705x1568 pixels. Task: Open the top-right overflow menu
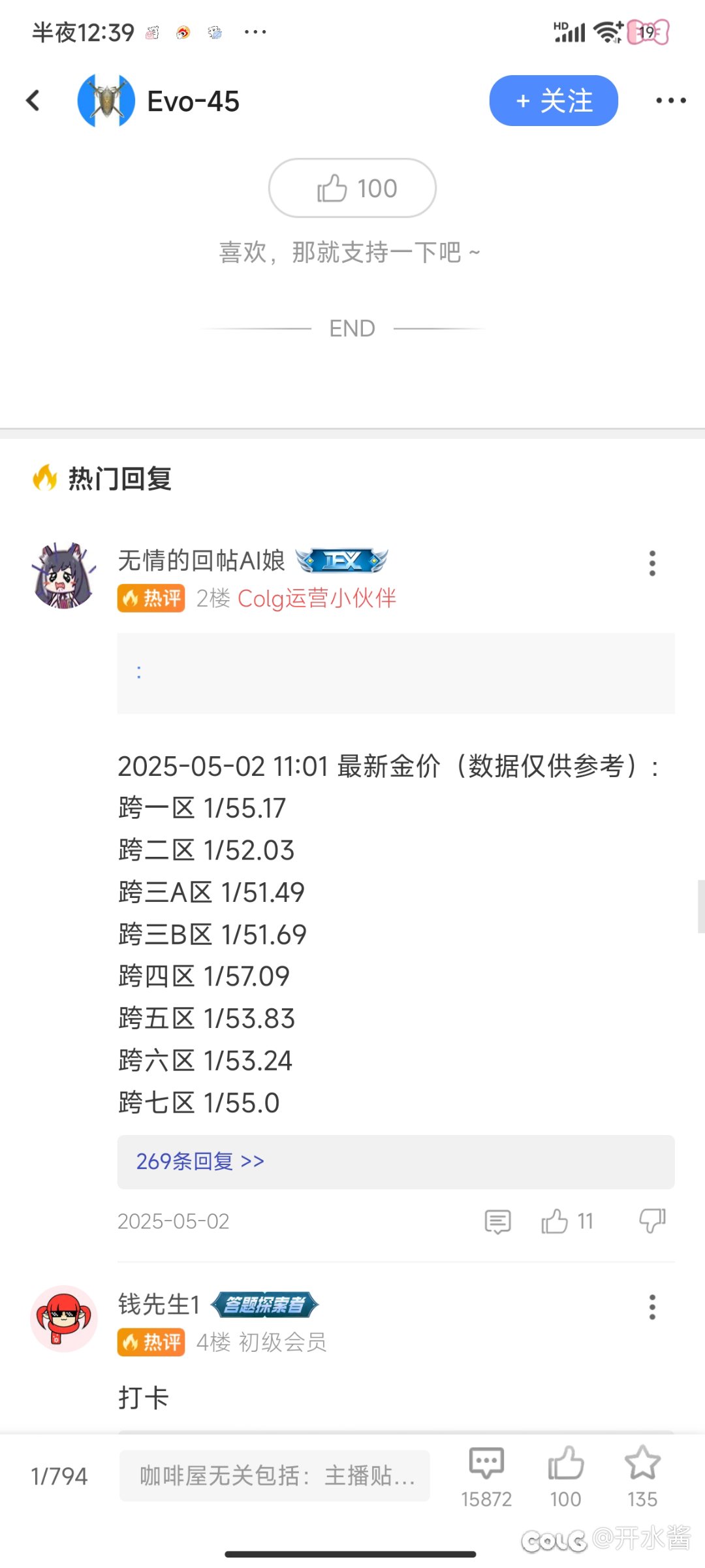[670, 101]
